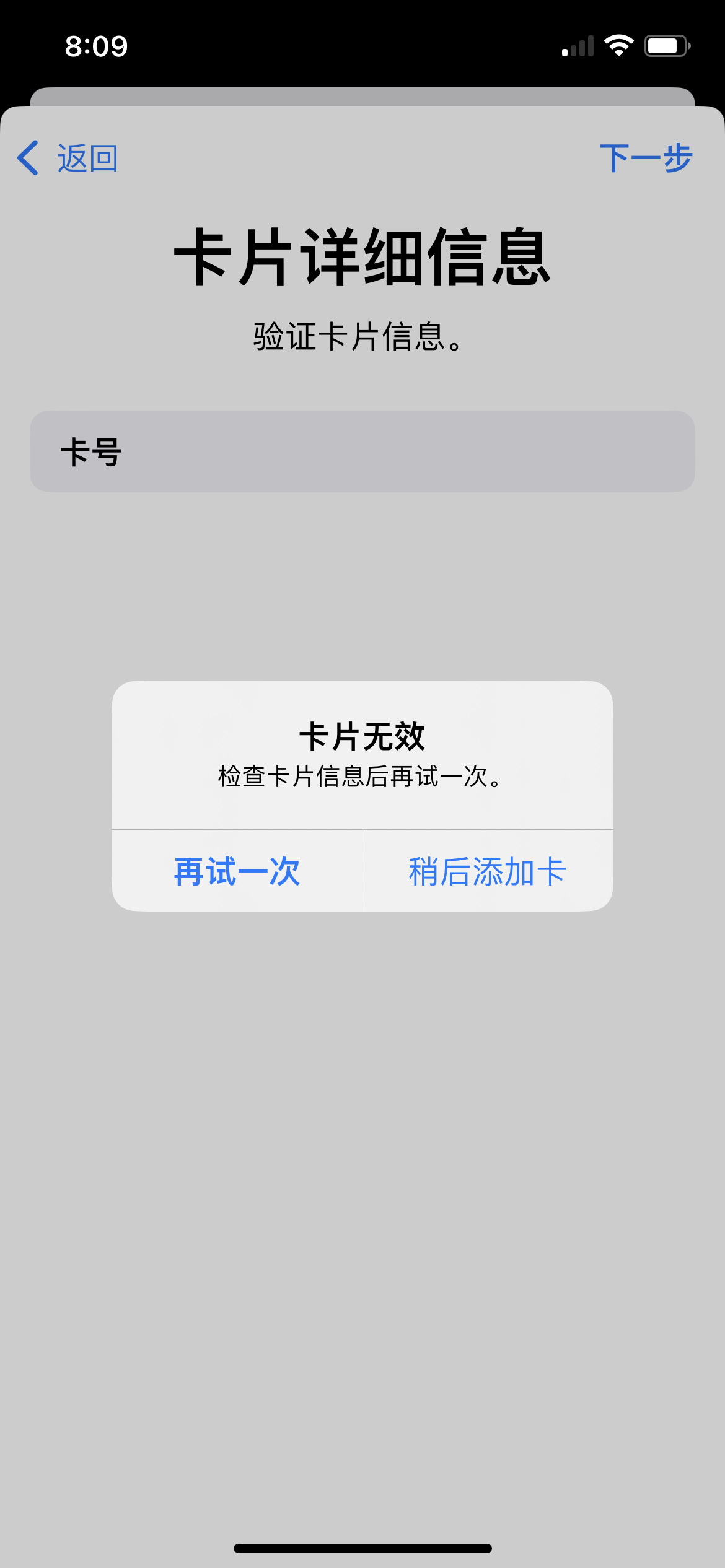Go back with the 返回 button
725x1568 pixels.
point(68,159)
